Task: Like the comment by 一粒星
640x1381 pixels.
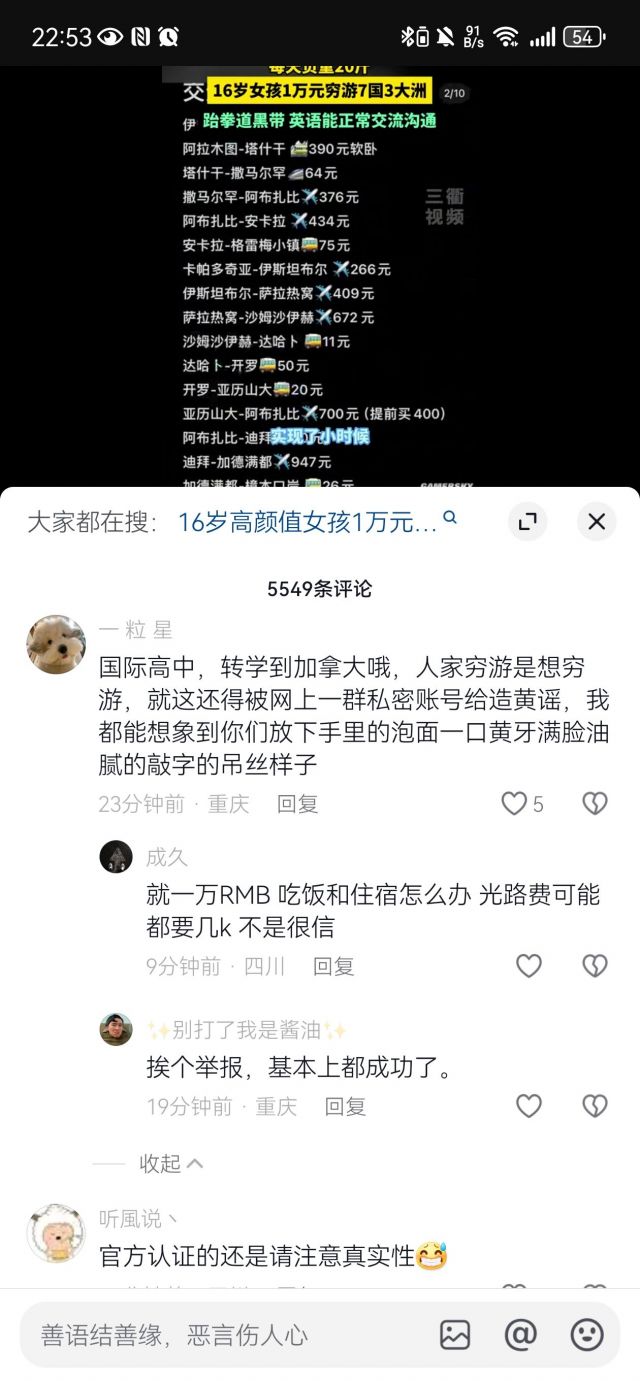Action: [x=515, y=803]
